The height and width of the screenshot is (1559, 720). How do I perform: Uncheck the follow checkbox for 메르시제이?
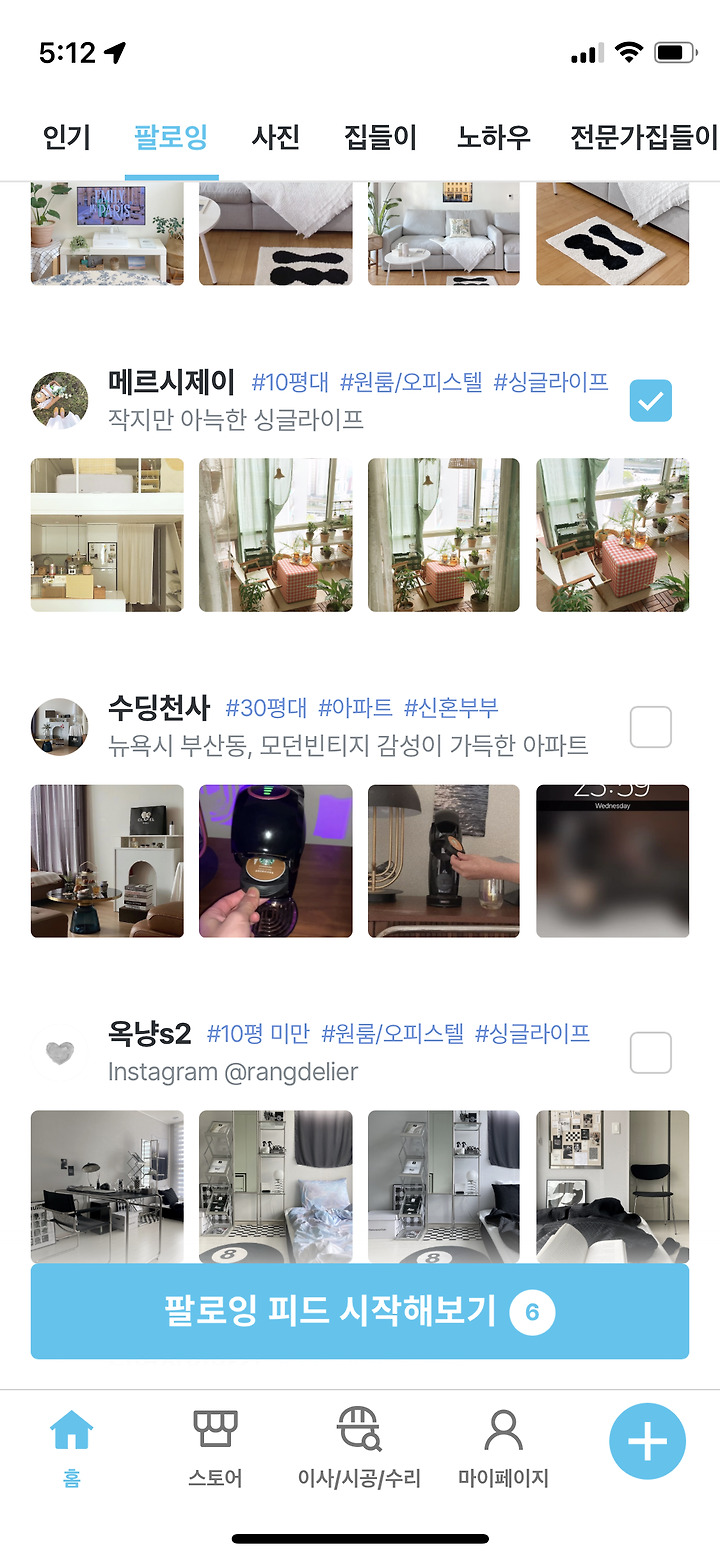coord(651,401)
